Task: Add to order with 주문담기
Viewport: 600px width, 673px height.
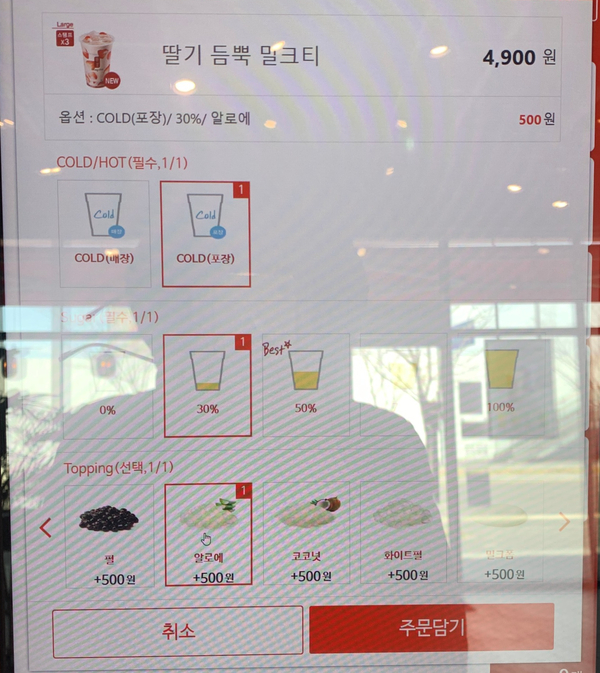Action: pos(431,628)
